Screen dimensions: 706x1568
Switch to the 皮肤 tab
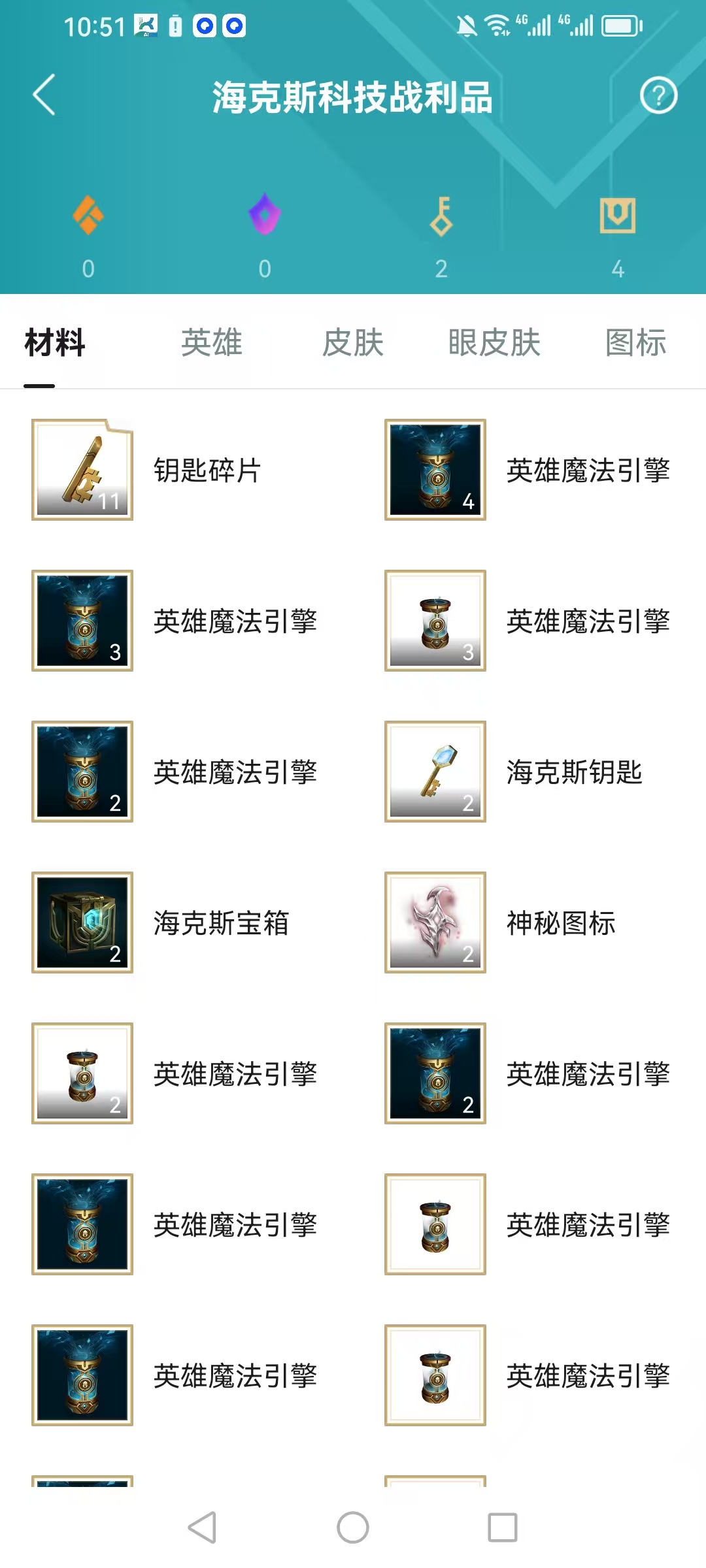pos(353,342)
